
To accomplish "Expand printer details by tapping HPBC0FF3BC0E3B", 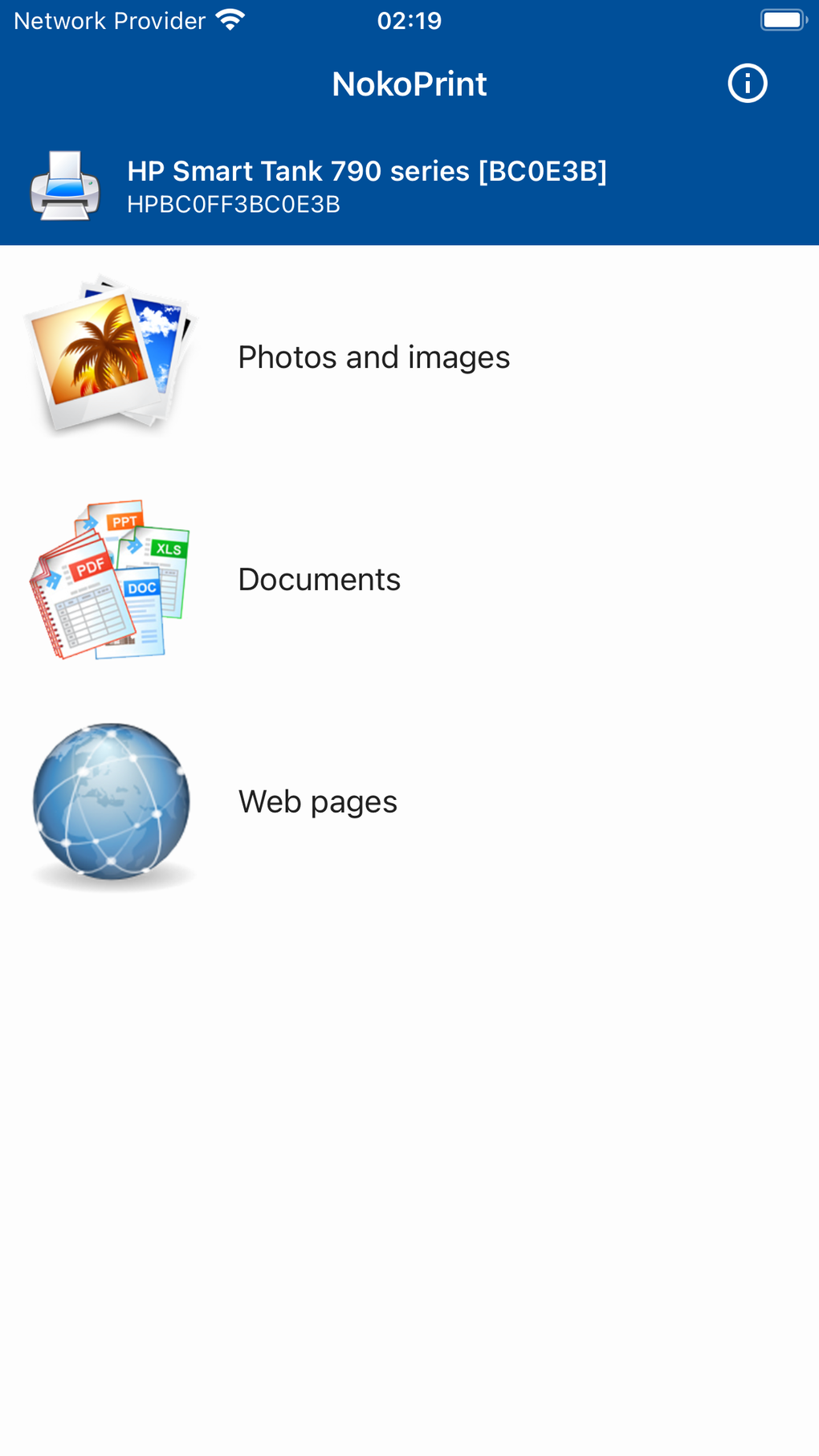I will [233, 206].
